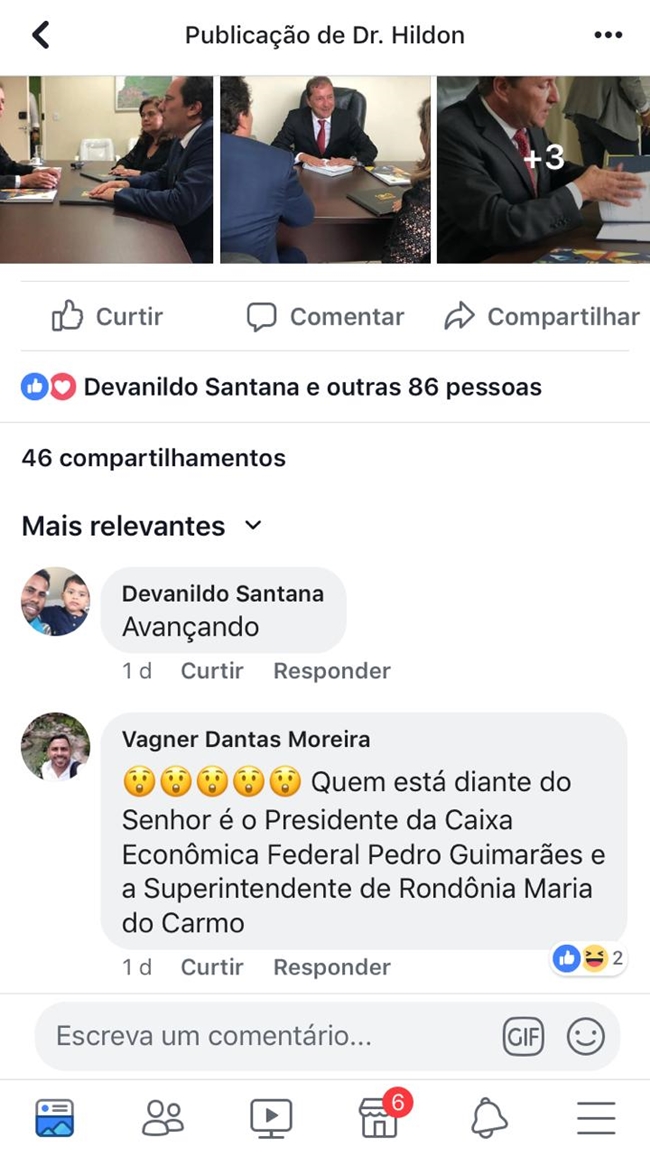Open the emoji smiley picker
This screenshot has height=1156, width=650.
point(585,1037)
